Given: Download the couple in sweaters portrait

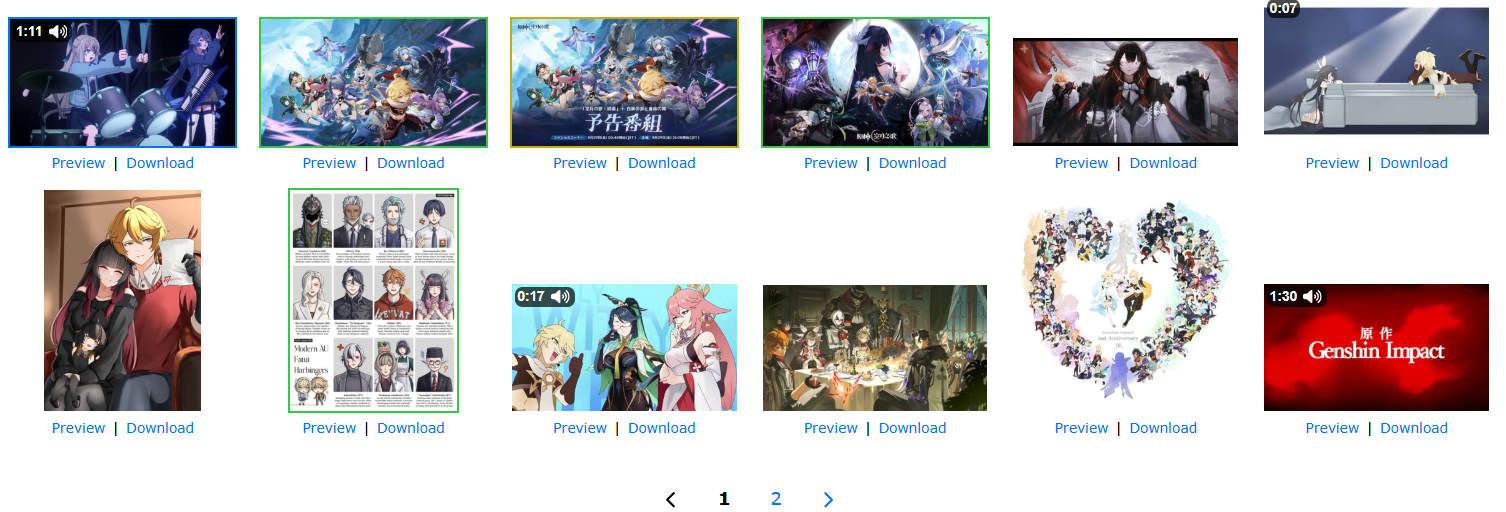Looking at the screenshot, I should pos(160,428).
